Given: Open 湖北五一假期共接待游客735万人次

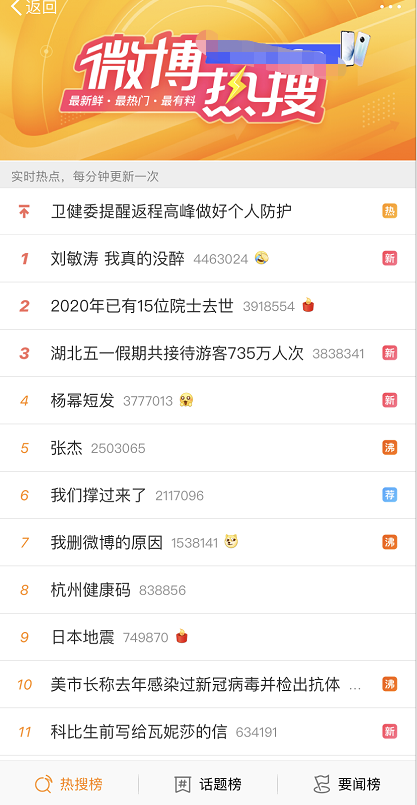Looking at the screenshot, I should (x=207, y=353).
